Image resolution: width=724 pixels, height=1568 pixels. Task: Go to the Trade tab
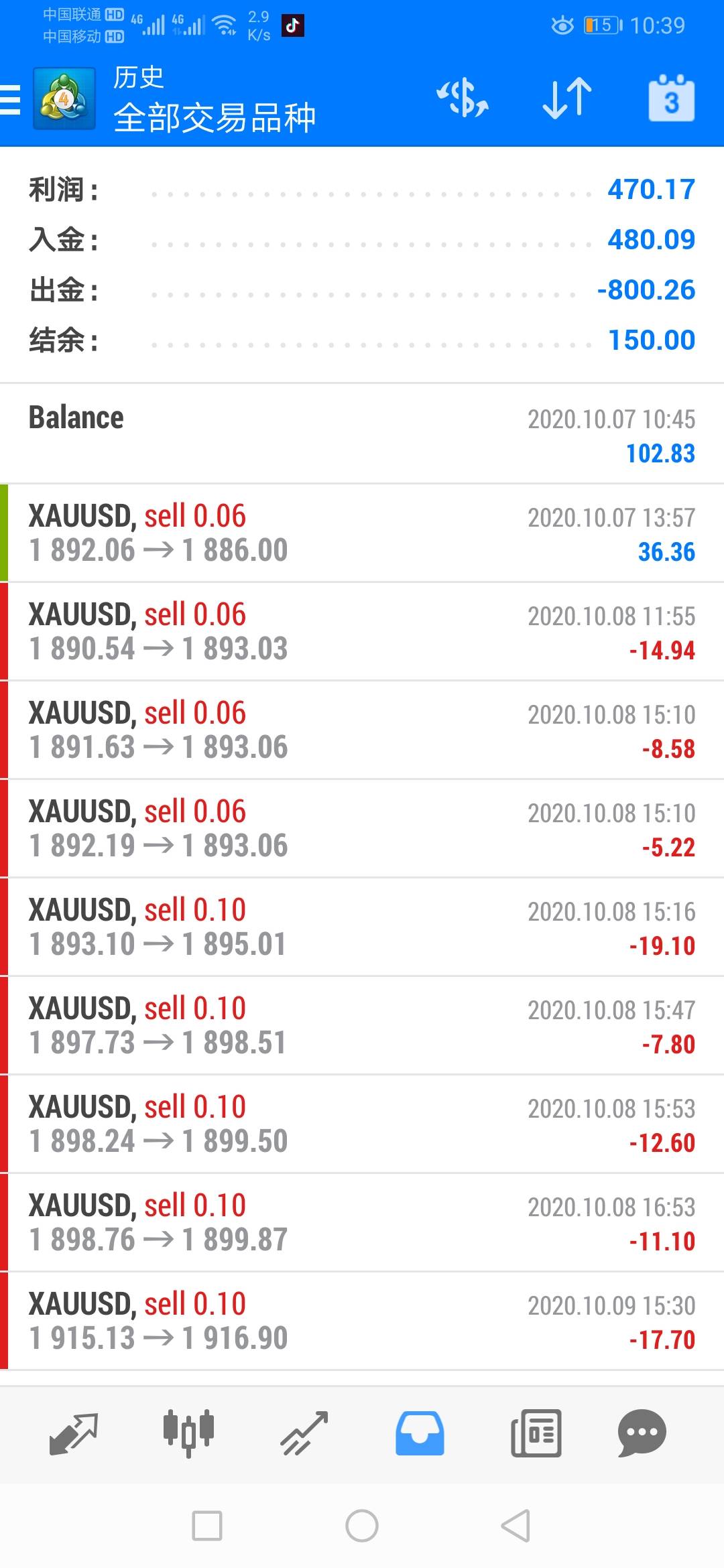click(x=304, y=1433)
